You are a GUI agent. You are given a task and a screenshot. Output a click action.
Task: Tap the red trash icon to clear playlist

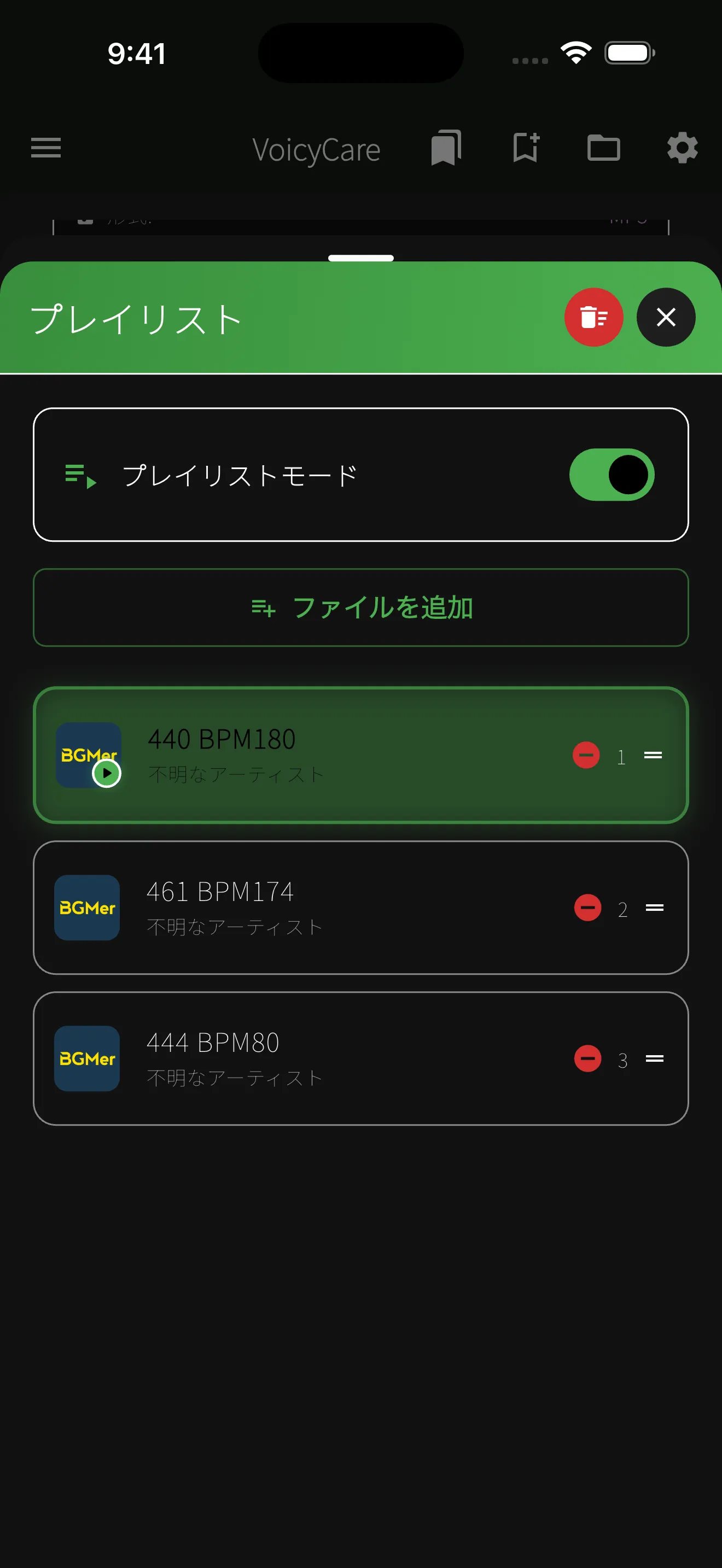[593, 317]
